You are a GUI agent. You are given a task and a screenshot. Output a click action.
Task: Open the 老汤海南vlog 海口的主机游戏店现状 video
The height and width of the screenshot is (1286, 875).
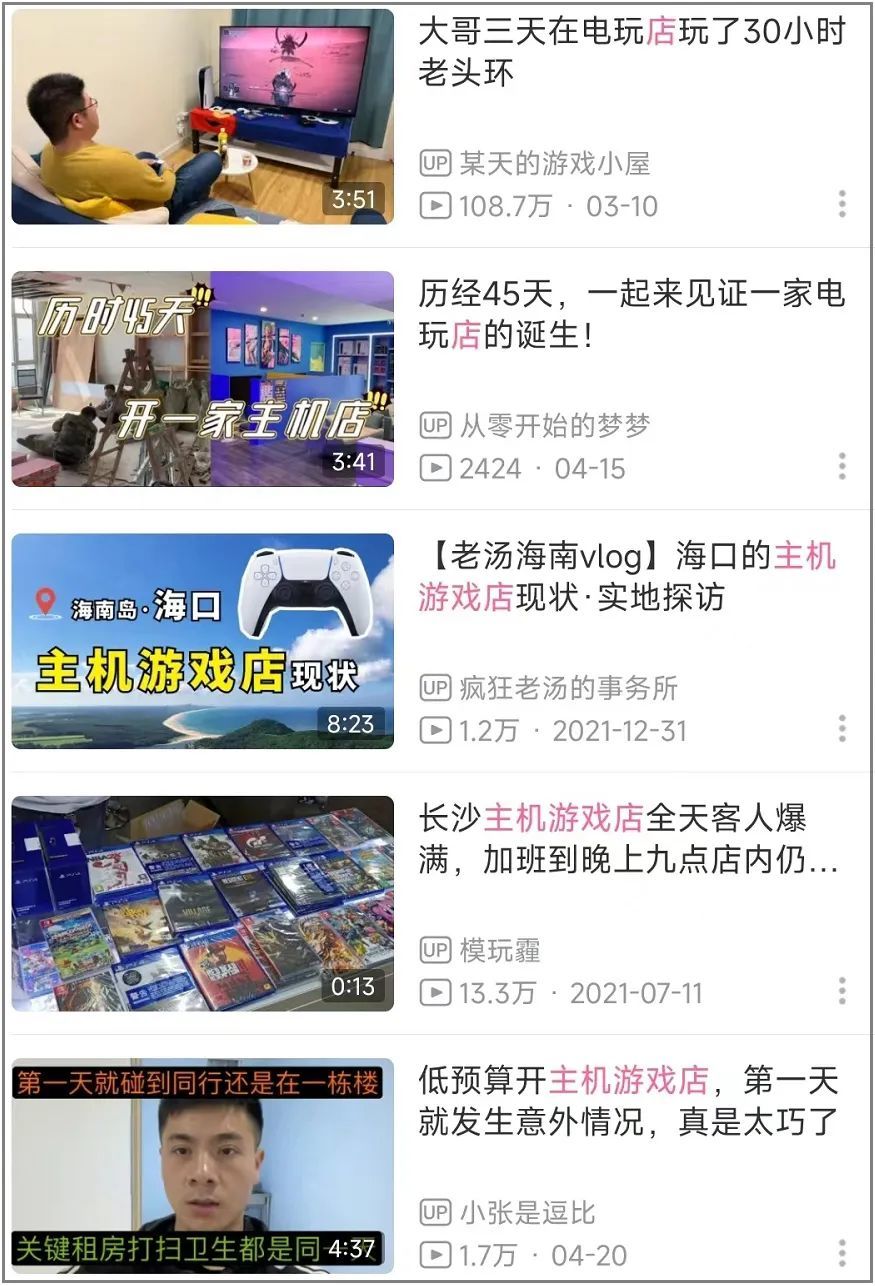[x=627, y=576]
